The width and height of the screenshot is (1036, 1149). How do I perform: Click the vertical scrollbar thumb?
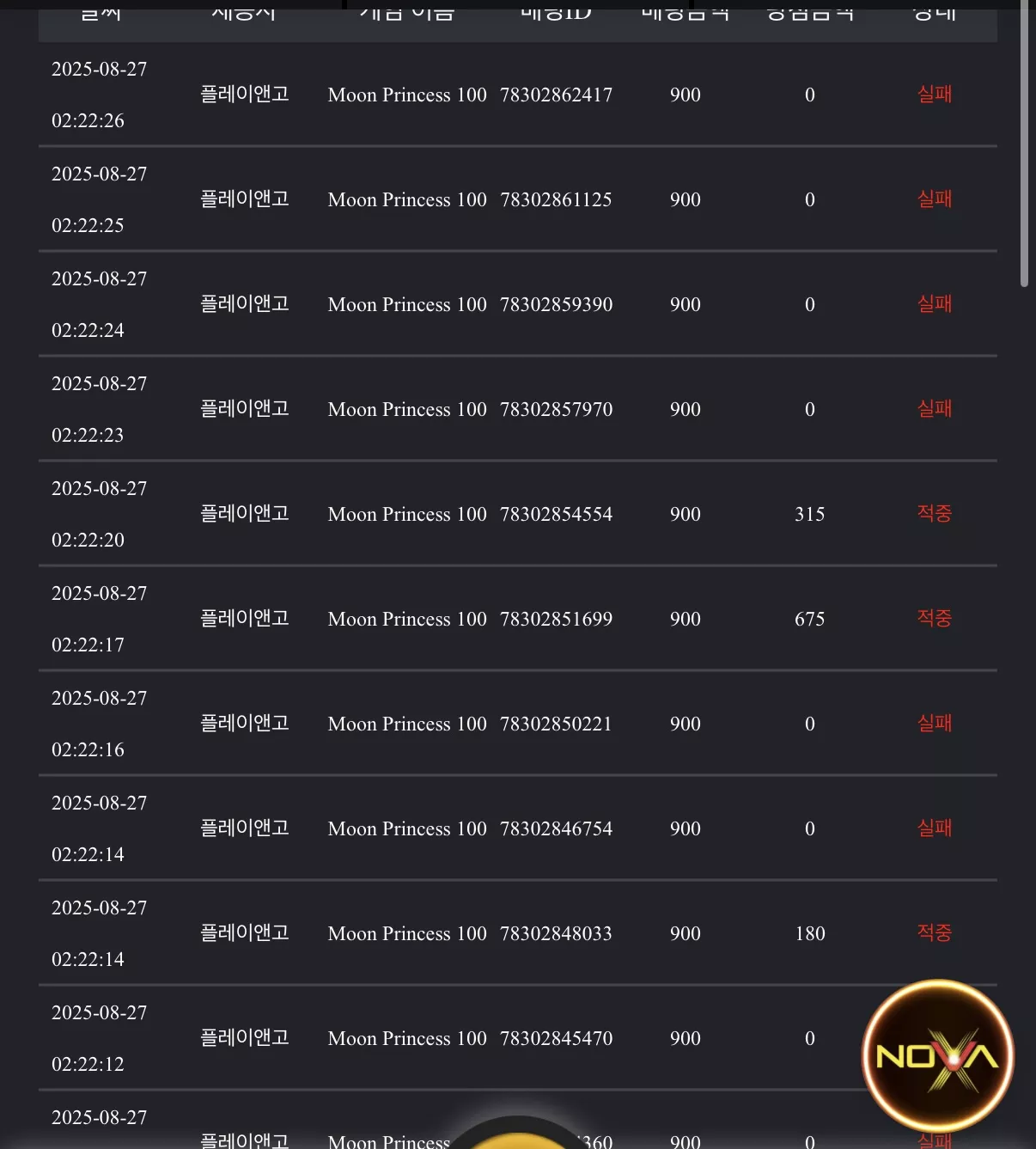1024,144
